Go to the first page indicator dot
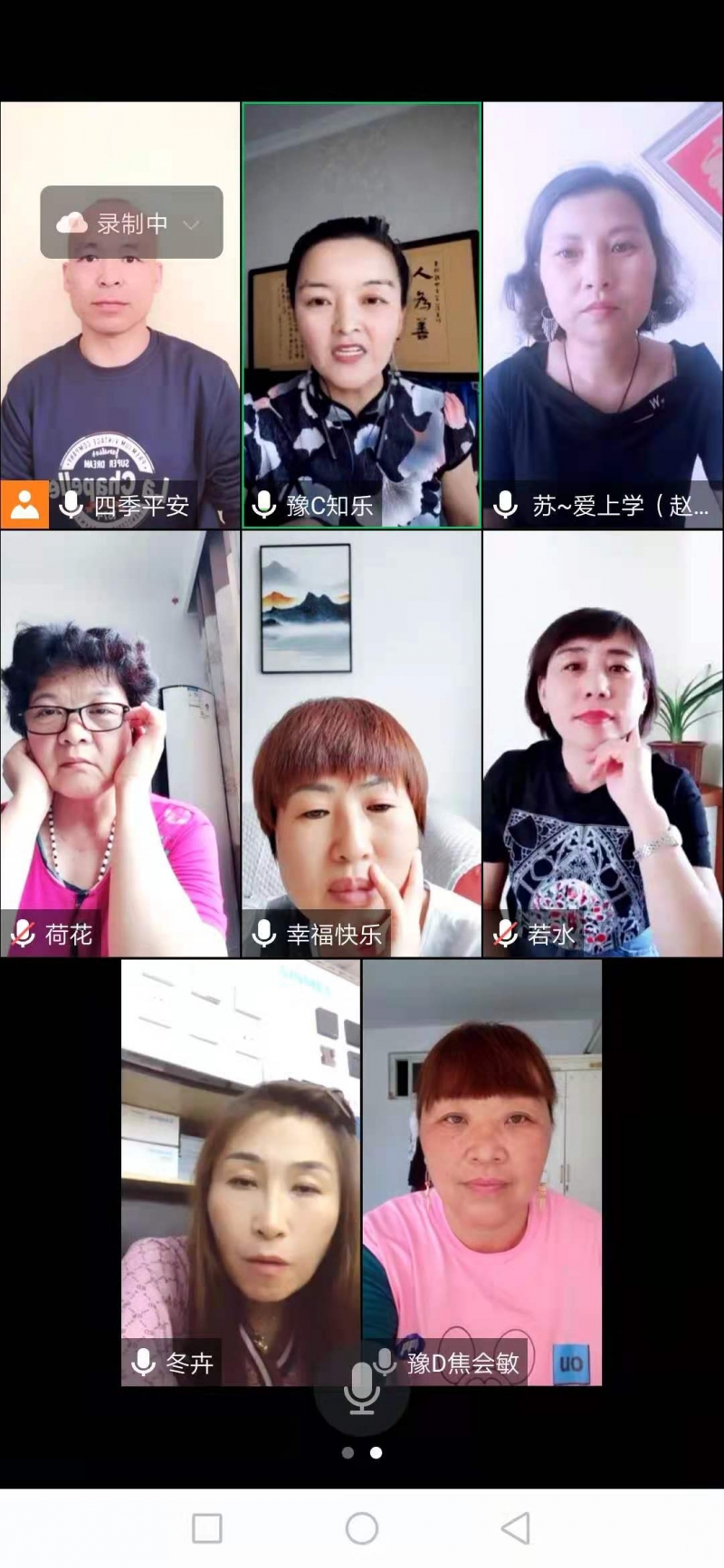 pyautogui.click(x=348, y=1453)
